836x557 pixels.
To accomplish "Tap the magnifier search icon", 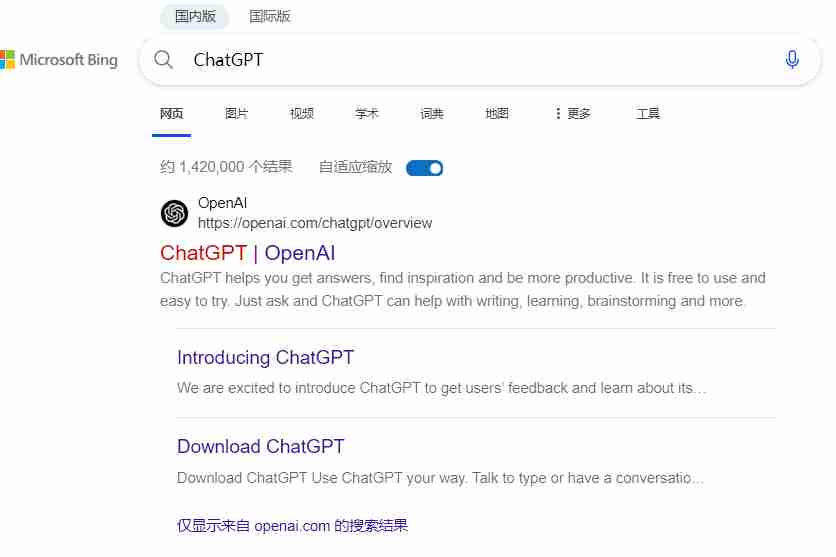I will pyautogui.click(x=163, y=60).
